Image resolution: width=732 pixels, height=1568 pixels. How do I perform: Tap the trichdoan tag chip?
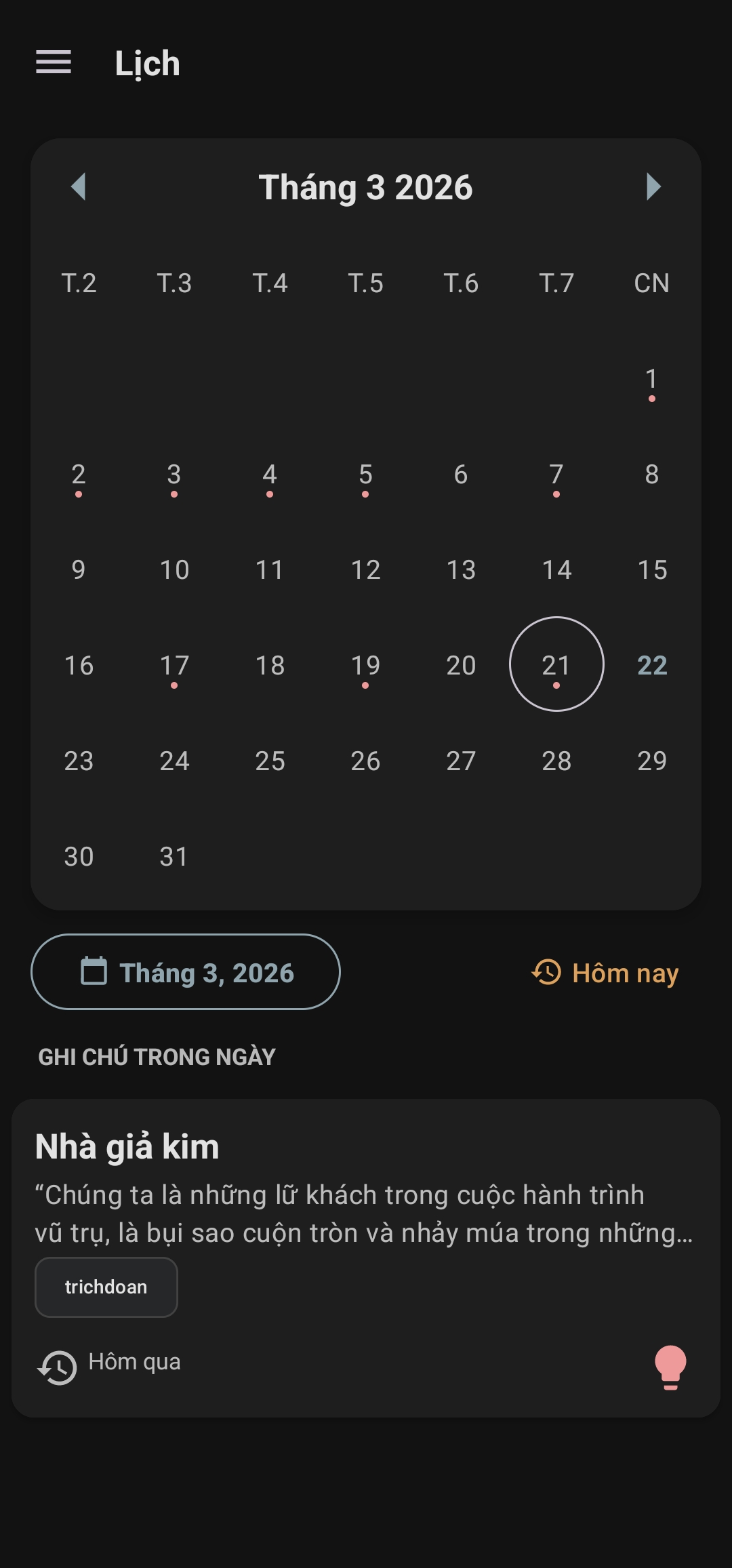point(106,1287)
